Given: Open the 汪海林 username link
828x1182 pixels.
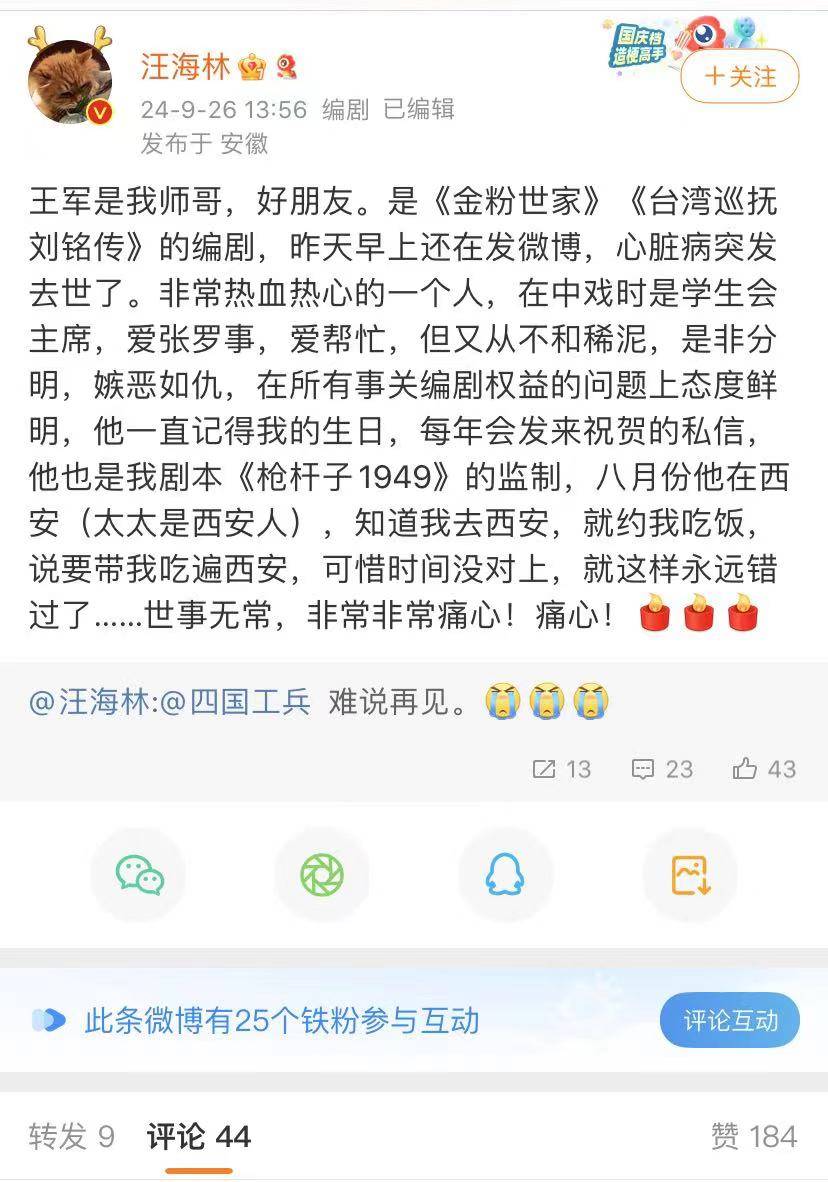Looking at the screenshot, I should [x=186, y=67].
